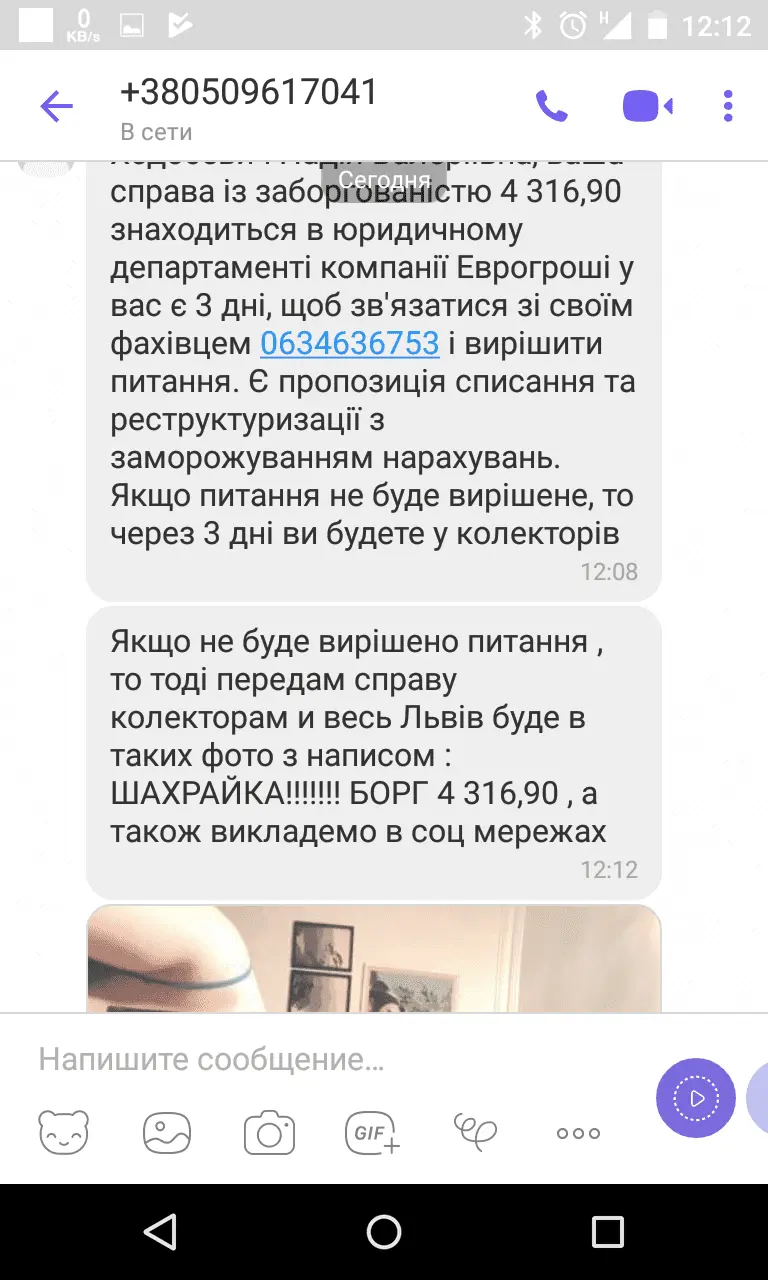768x1280 pixels.
Task: Tap the phone number link 0634636753
Action: [349, 343]
